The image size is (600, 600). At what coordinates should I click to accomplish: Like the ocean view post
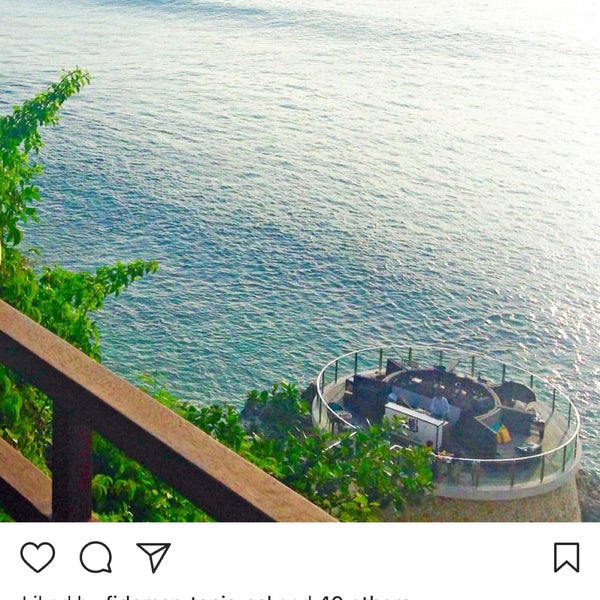click(38, 557)
